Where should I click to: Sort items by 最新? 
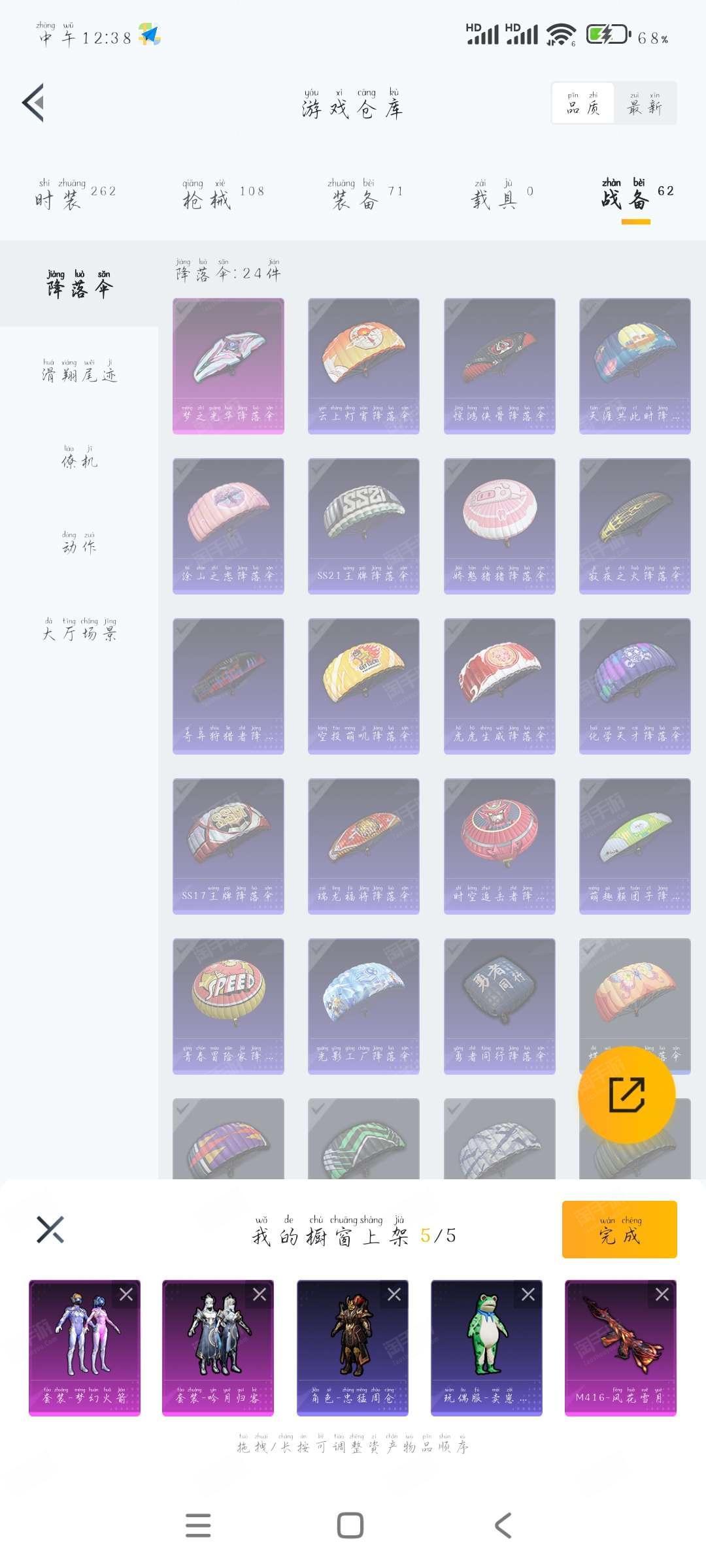click(x=645, y=103)
